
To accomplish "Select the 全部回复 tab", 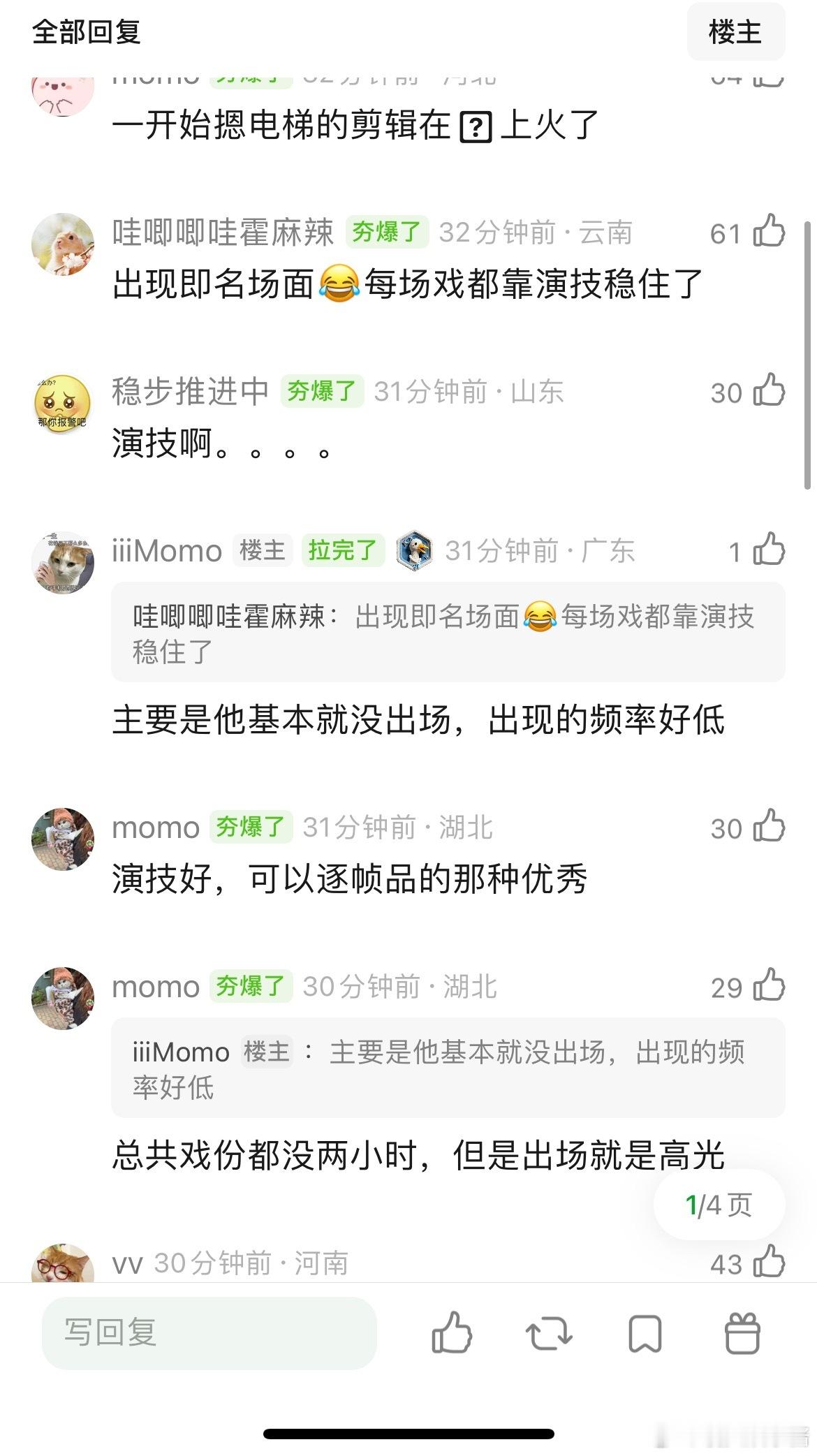I will click(x=85, y=32).
